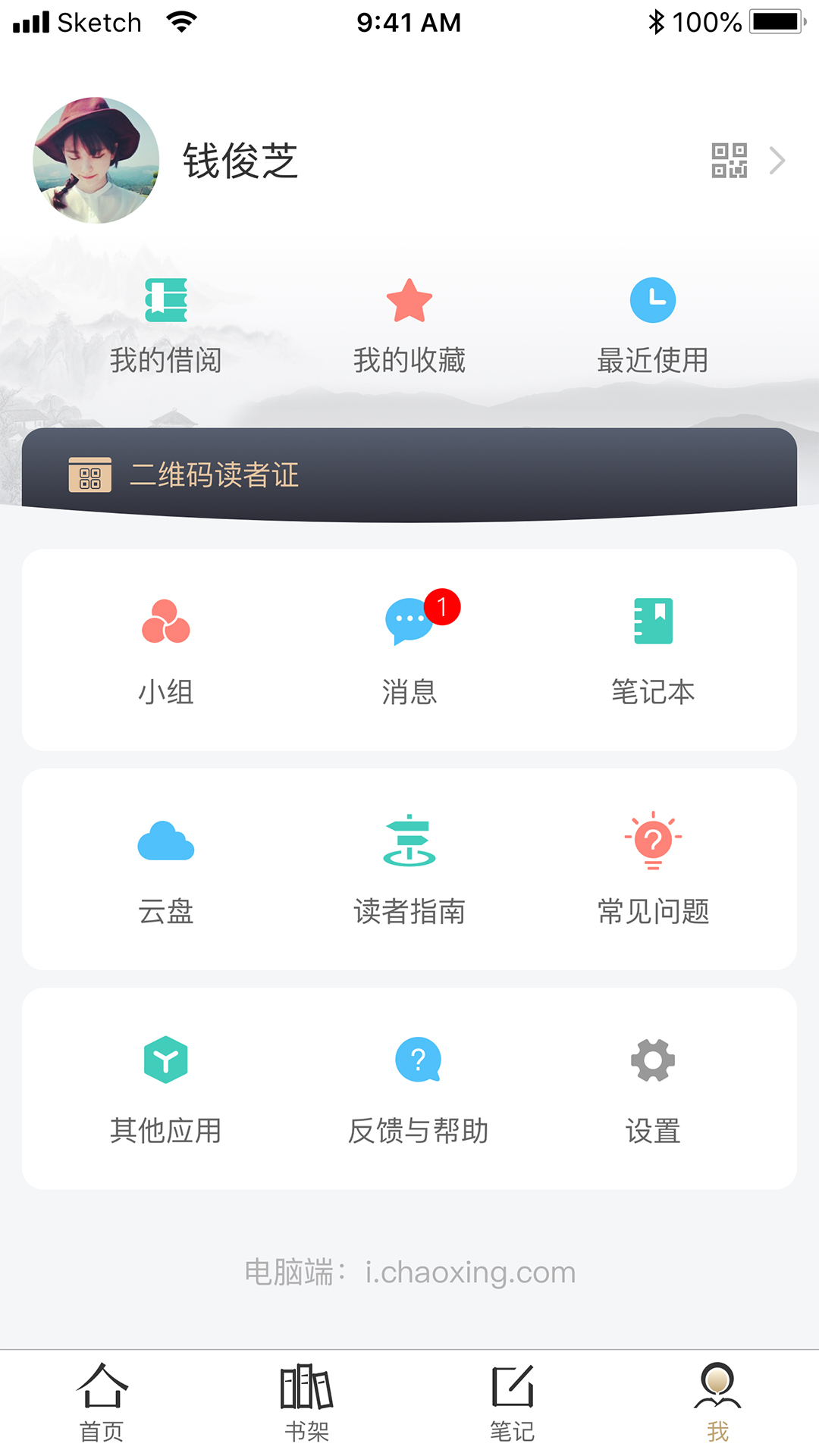Tap the profile avatar photo
This screenshot has width=819, height=1456.
click(x=94, y=159)
